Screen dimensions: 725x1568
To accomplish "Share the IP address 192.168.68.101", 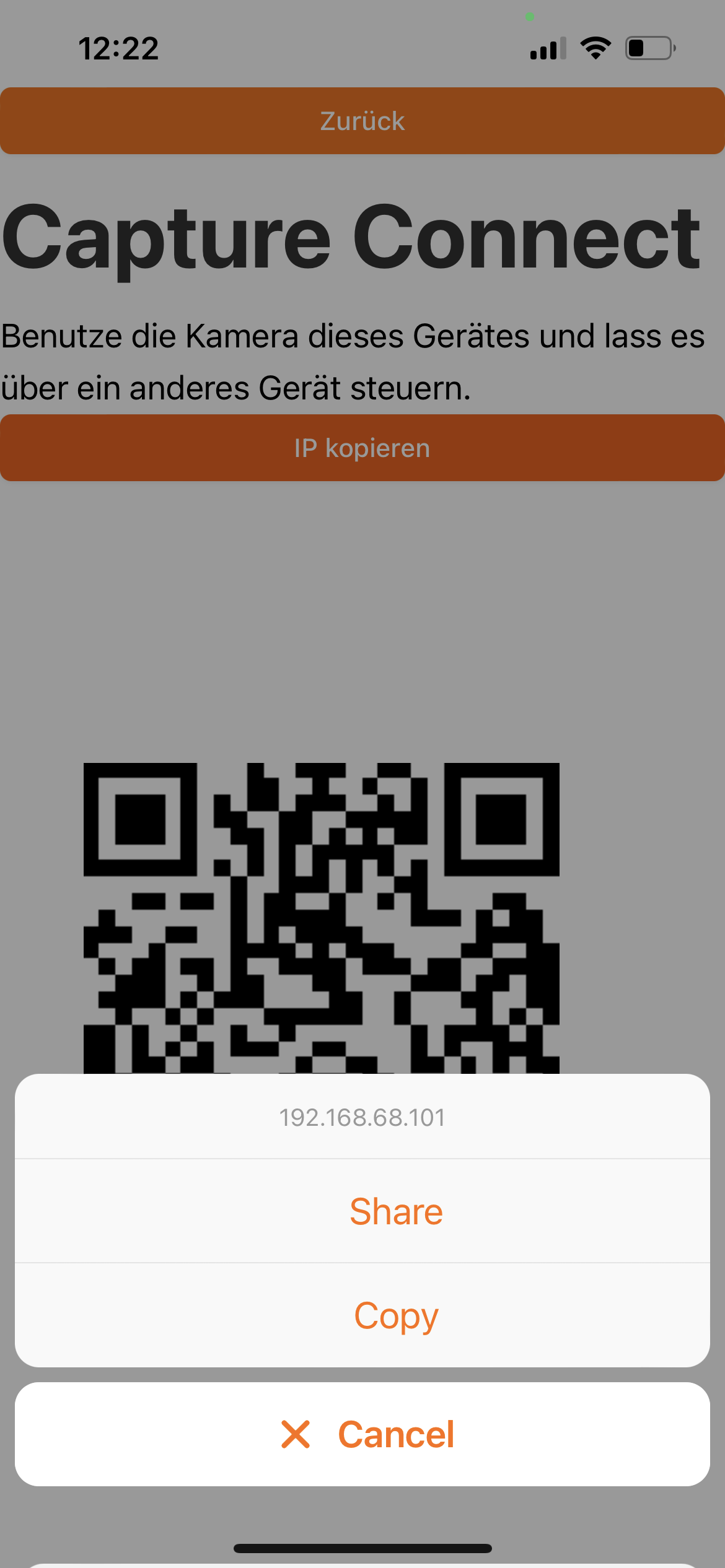I will coord(396,1211).
